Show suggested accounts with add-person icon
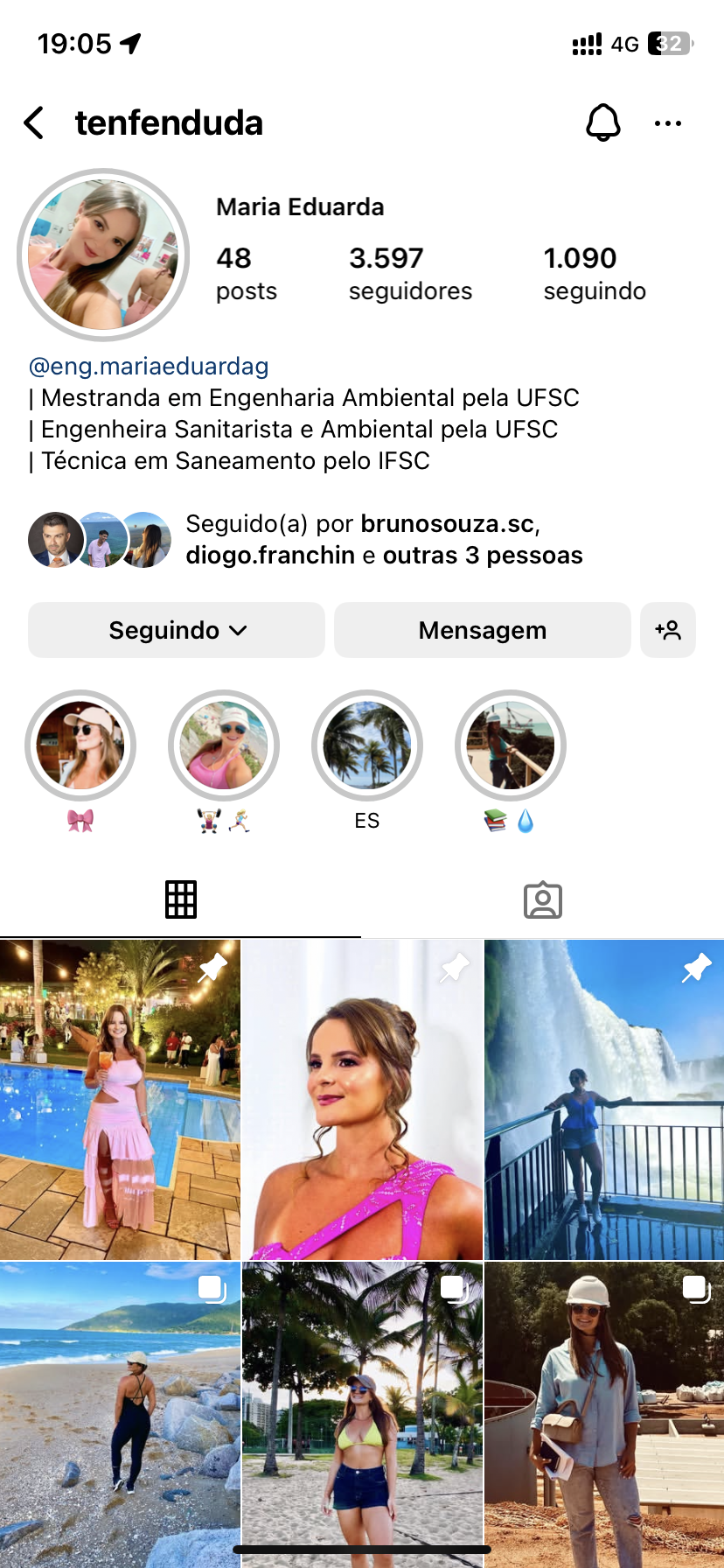Screen dimensions: 724x1568 coord(668,630)
